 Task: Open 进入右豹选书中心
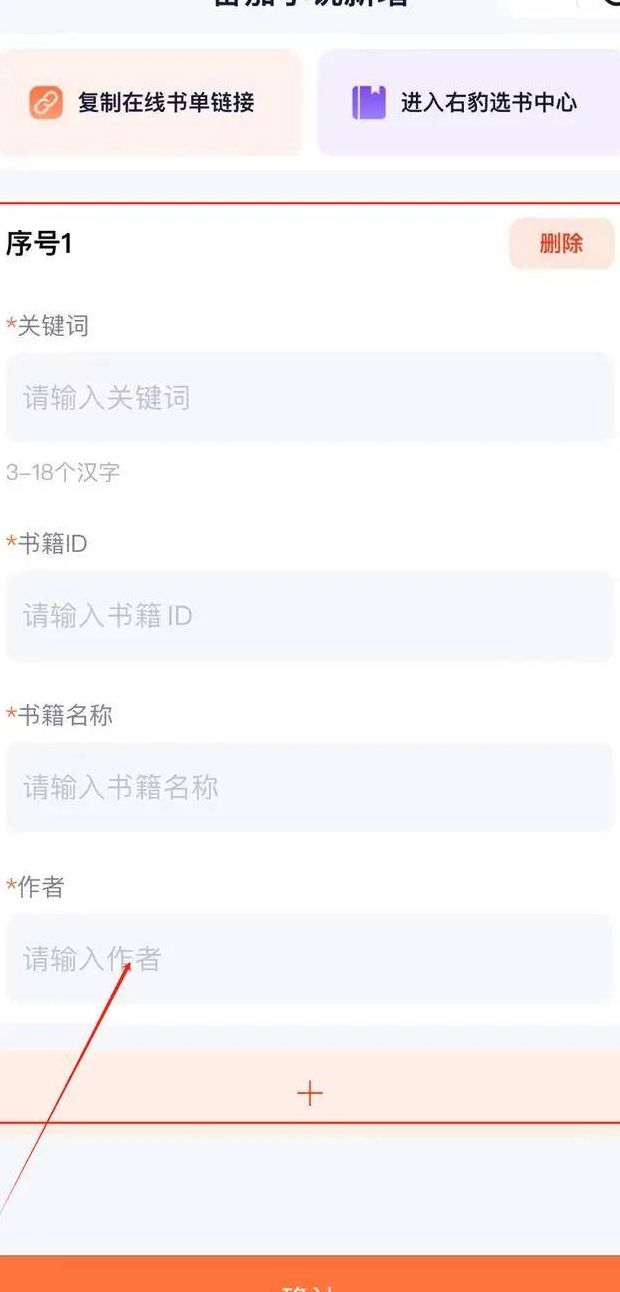click(470, 103)
